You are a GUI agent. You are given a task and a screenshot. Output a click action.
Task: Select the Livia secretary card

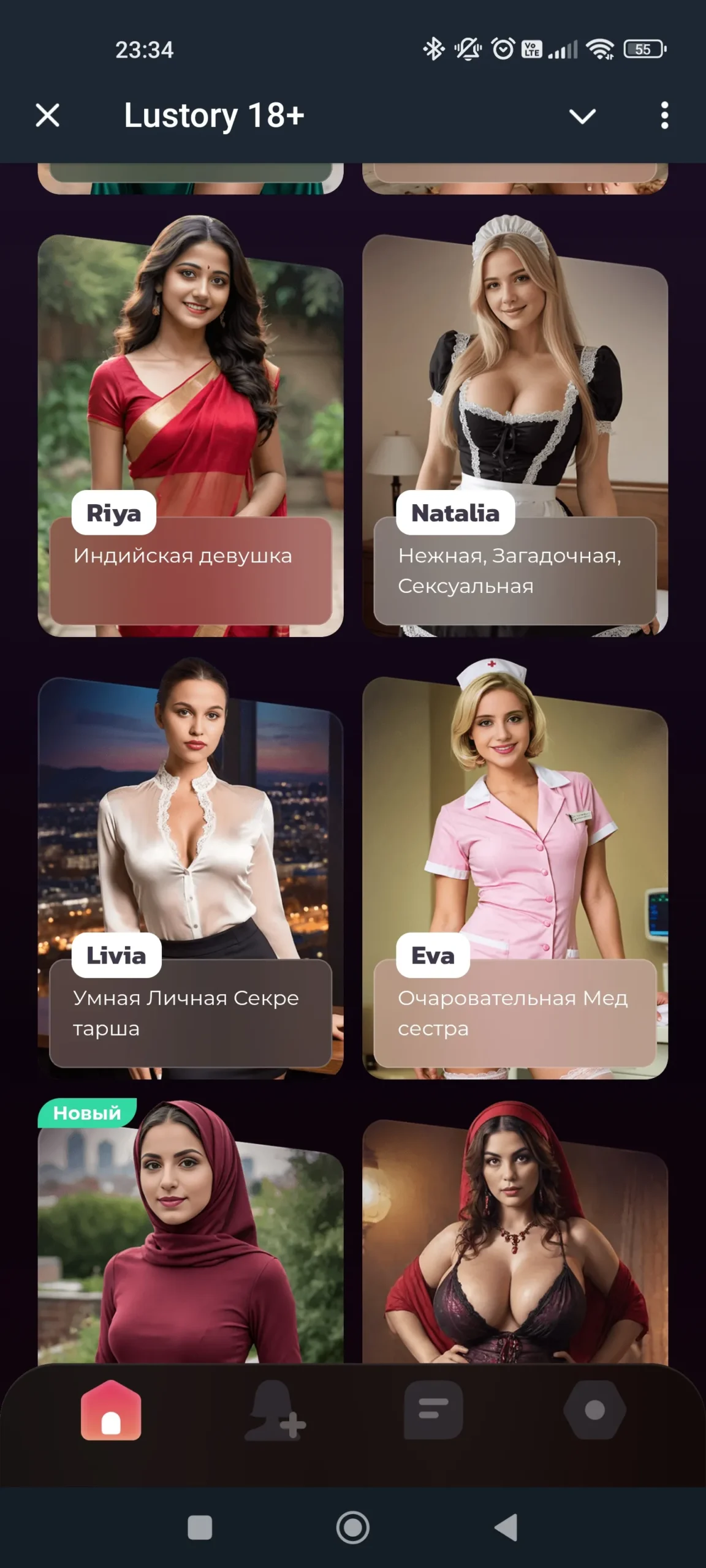(x=191, y=869)
